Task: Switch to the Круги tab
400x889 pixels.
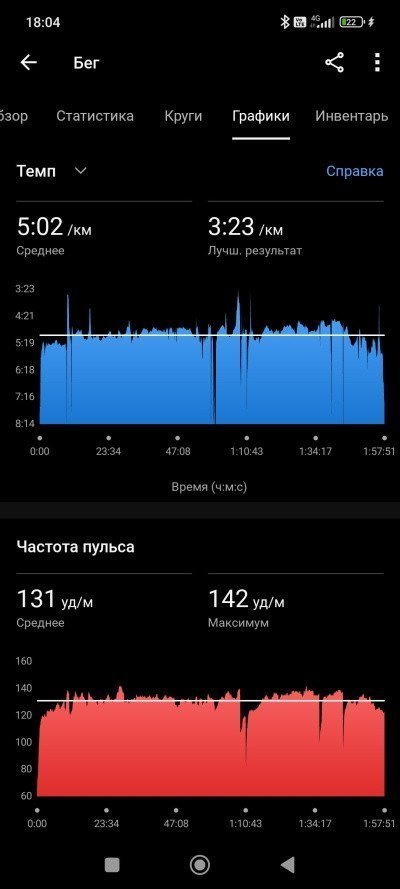Action: [x=183, y=116]
